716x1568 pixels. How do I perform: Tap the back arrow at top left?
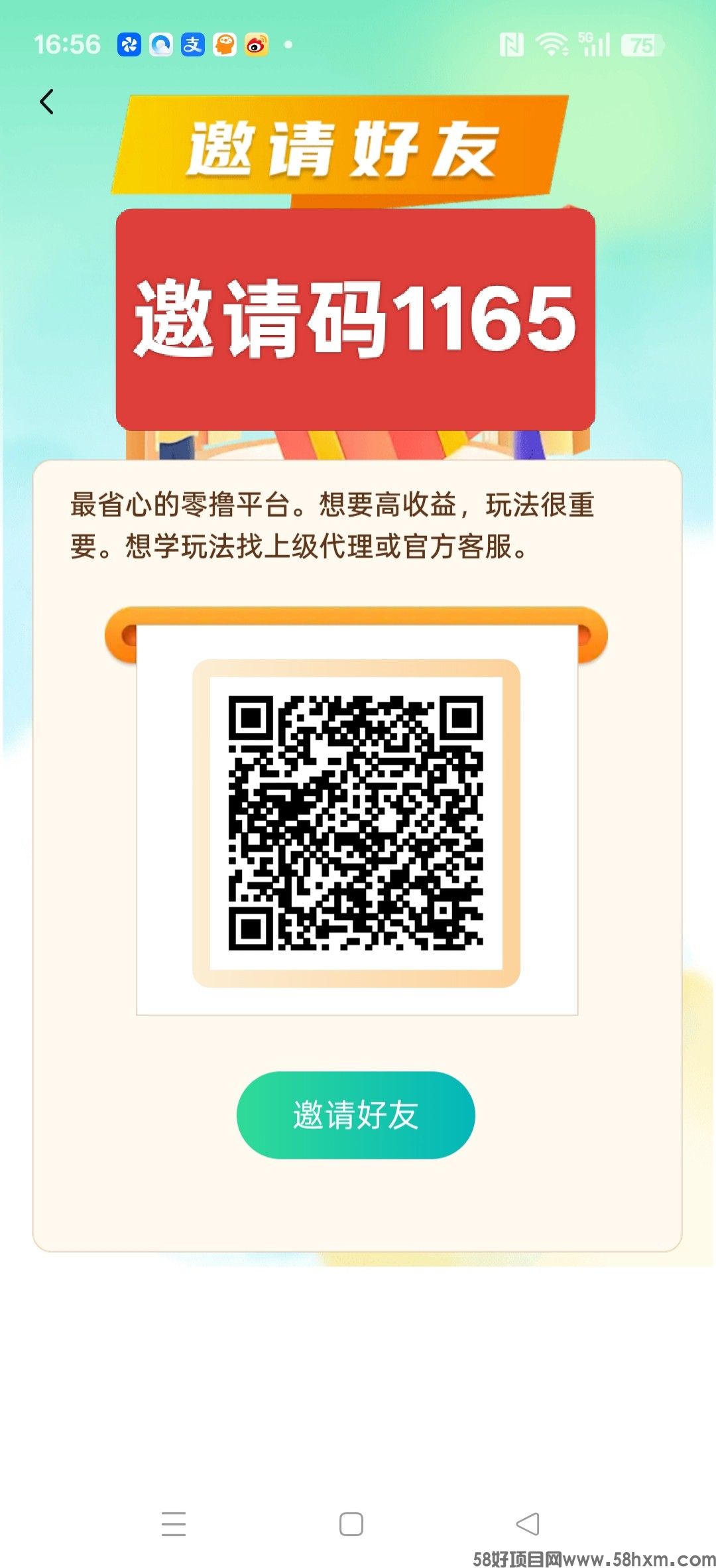[x=46, y=101]
